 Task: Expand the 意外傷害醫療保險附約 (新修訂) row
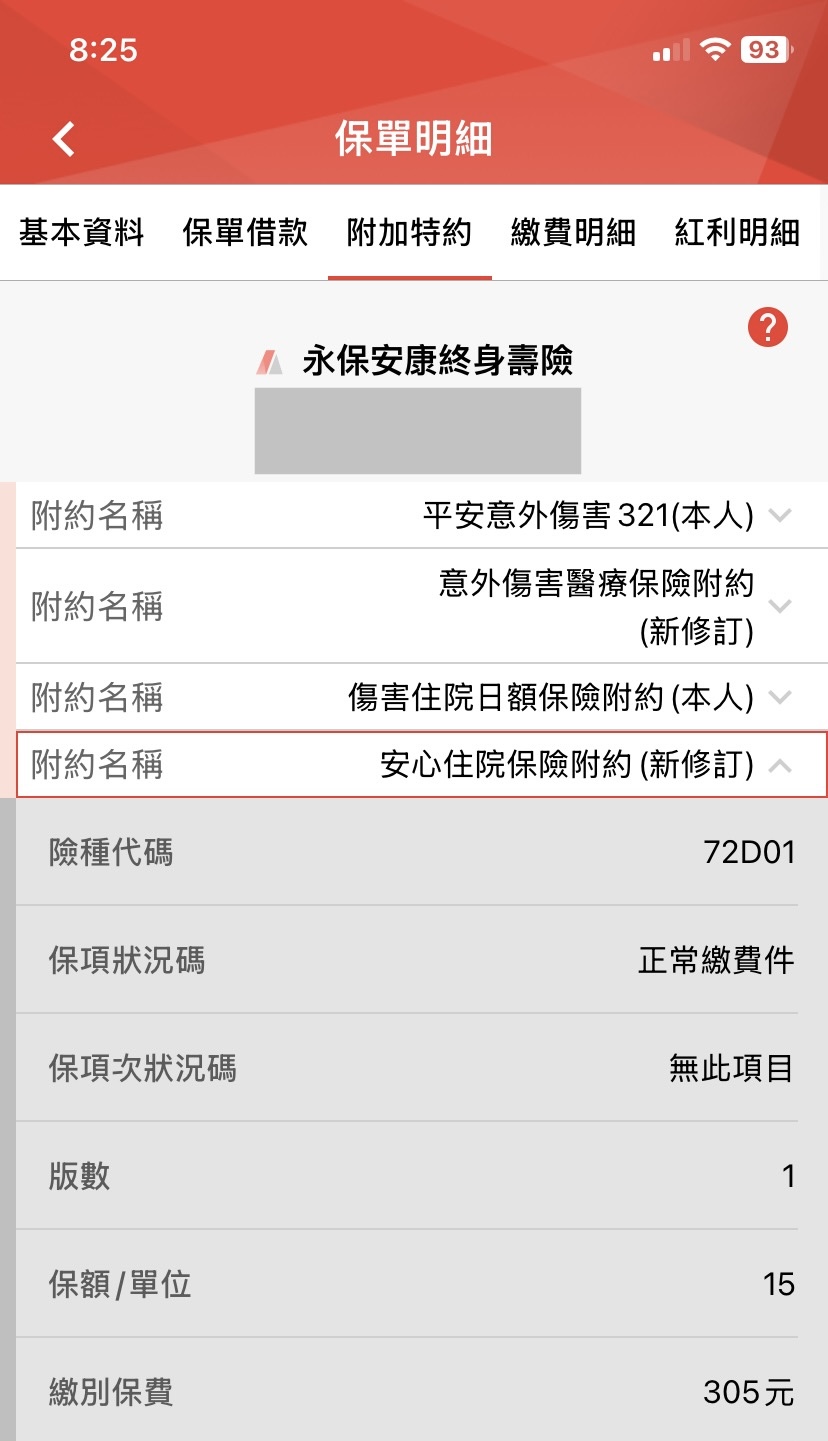coord(422,606)
